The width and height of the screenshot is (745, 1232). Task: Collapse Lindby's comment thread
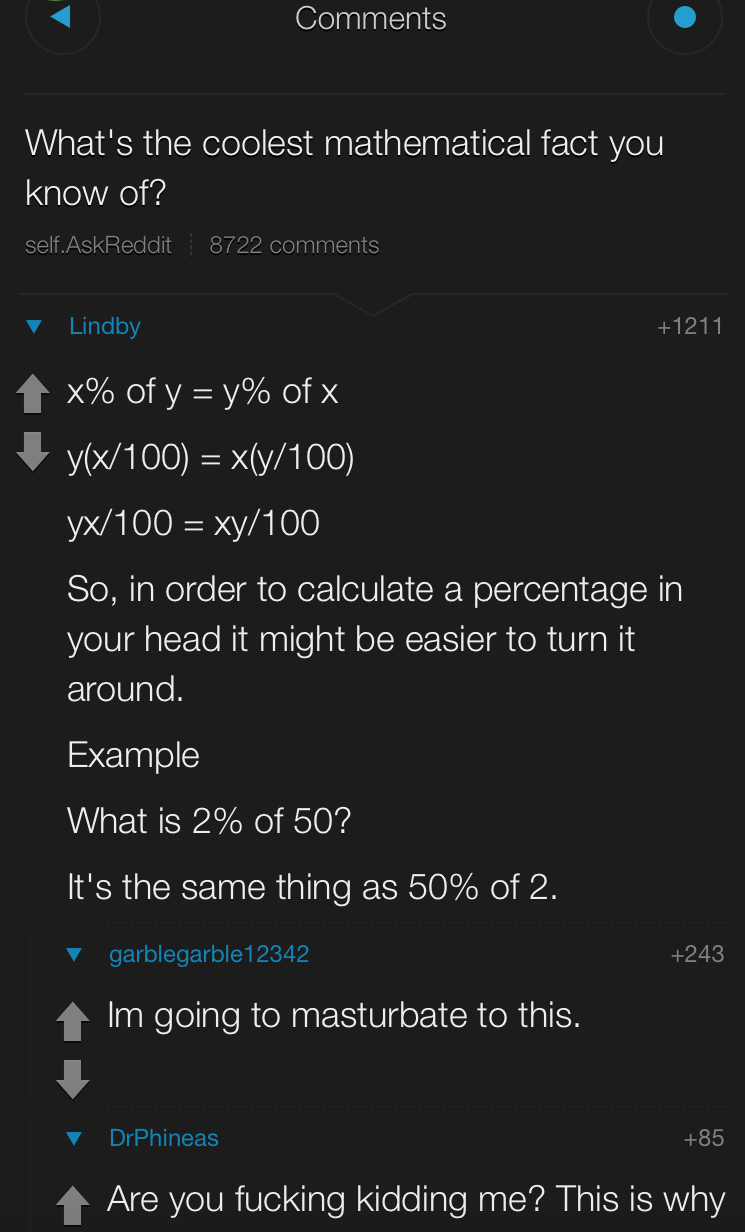pyautogui.click(x=34, y=327)
